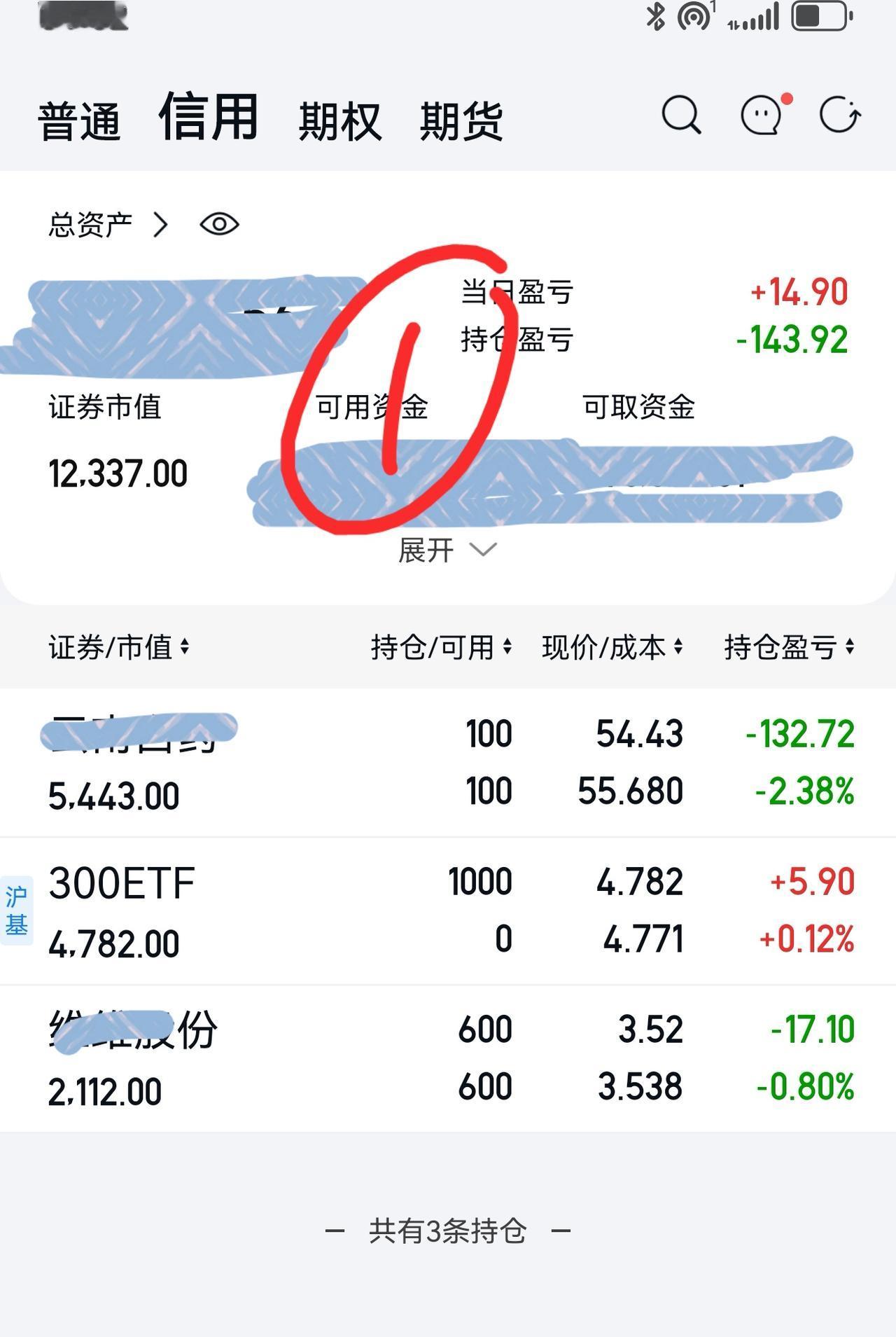Toggle asset visibility with the eye icon

pos(220,223)
